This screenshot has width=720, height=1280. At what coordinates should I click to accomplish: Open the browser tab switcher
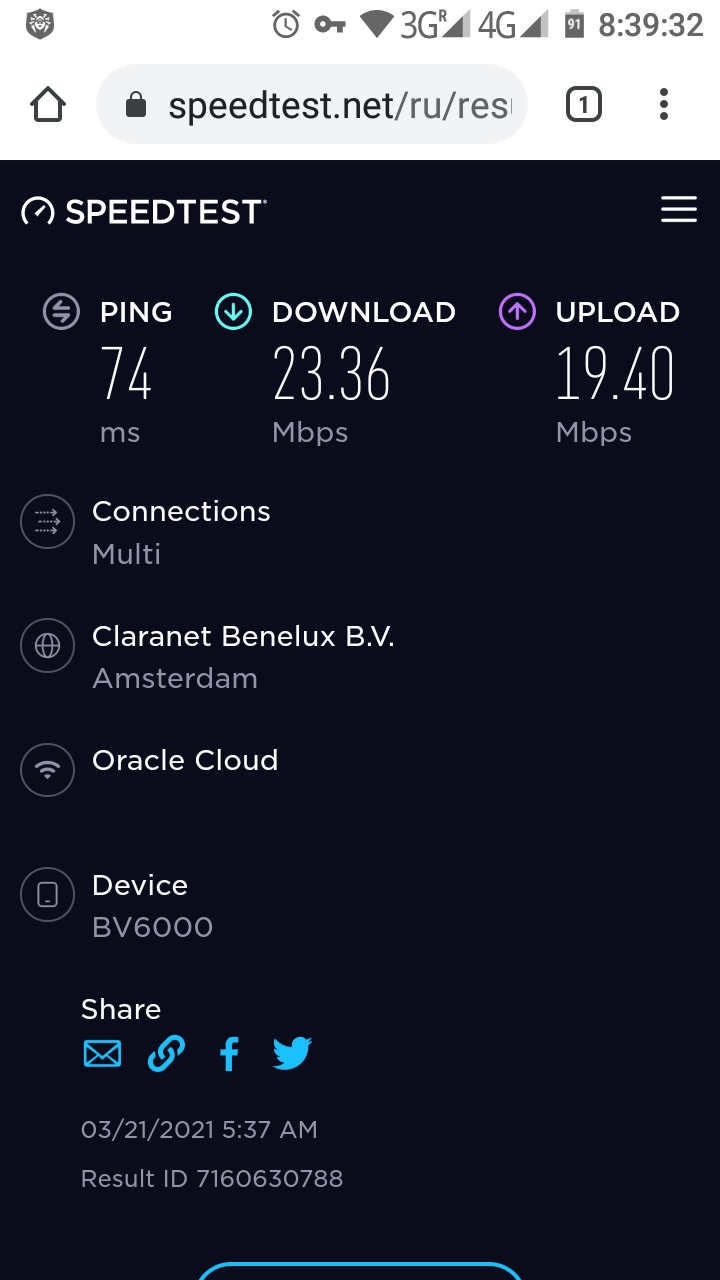[584, 105]
